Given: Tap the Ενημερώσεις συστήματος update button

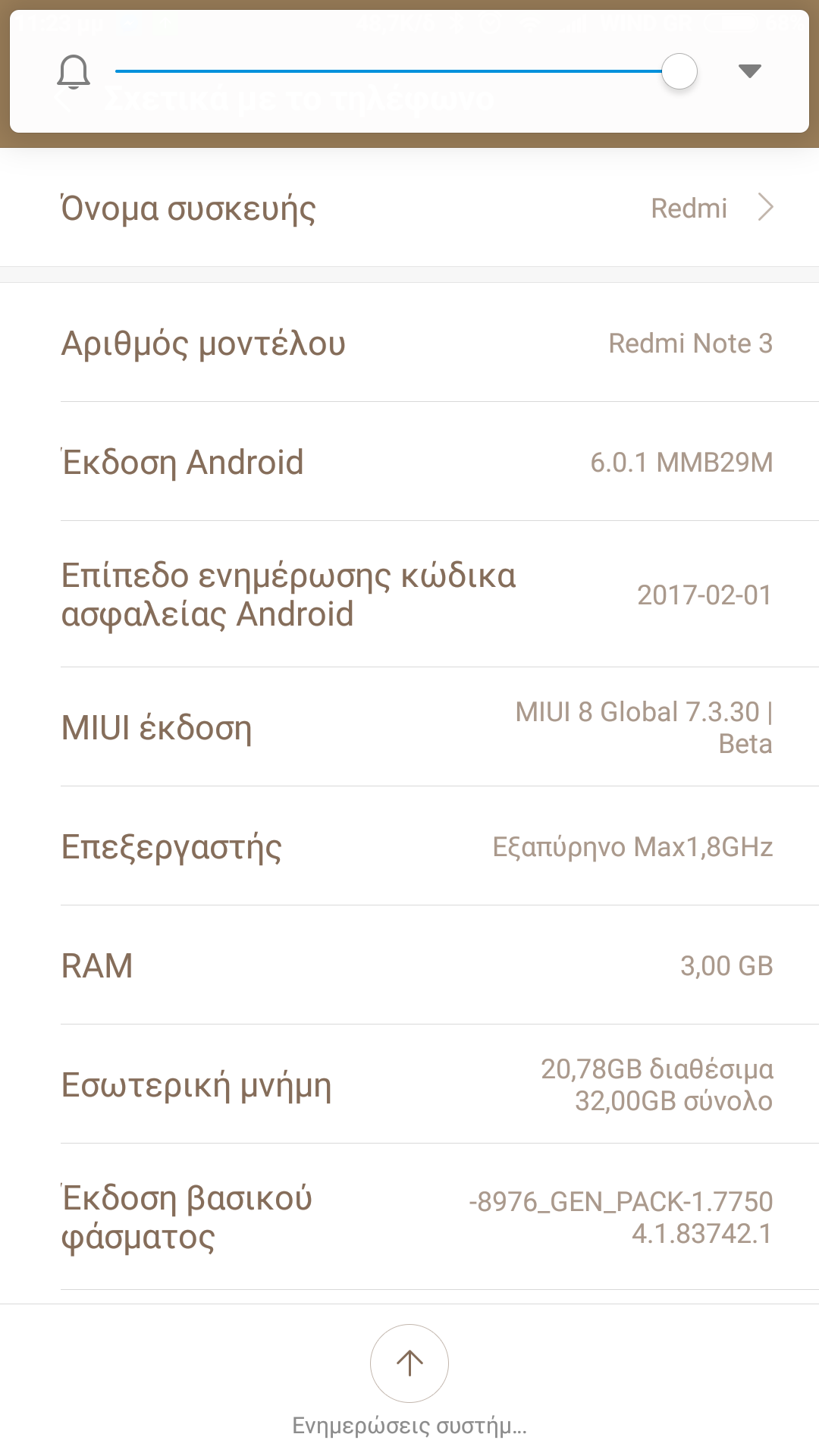Looking at the screenshot, I should 409,1363.
